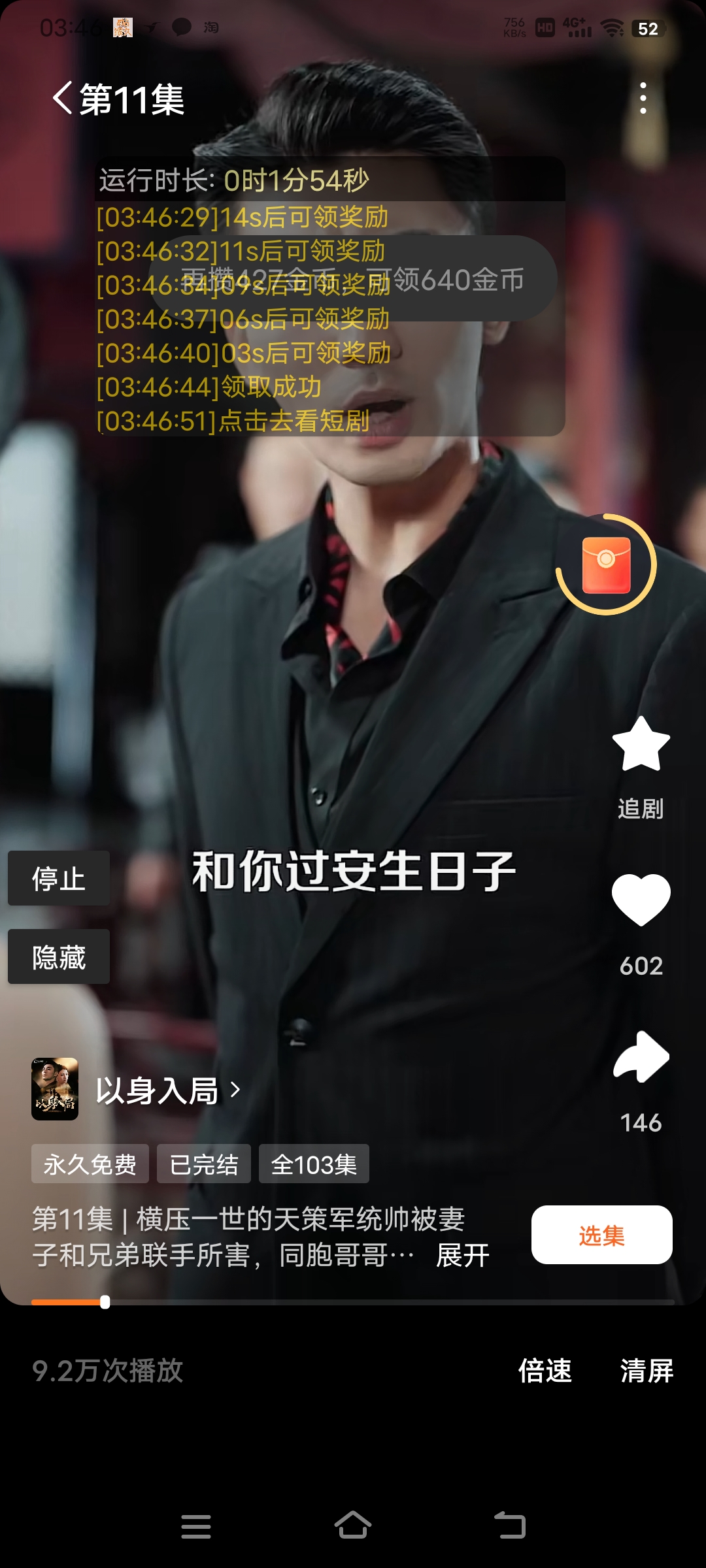Image resolution: width=706 pixels, height=1568 pixels.
Task: Change playback speed via 倍速
Action: pos(545,1371)
